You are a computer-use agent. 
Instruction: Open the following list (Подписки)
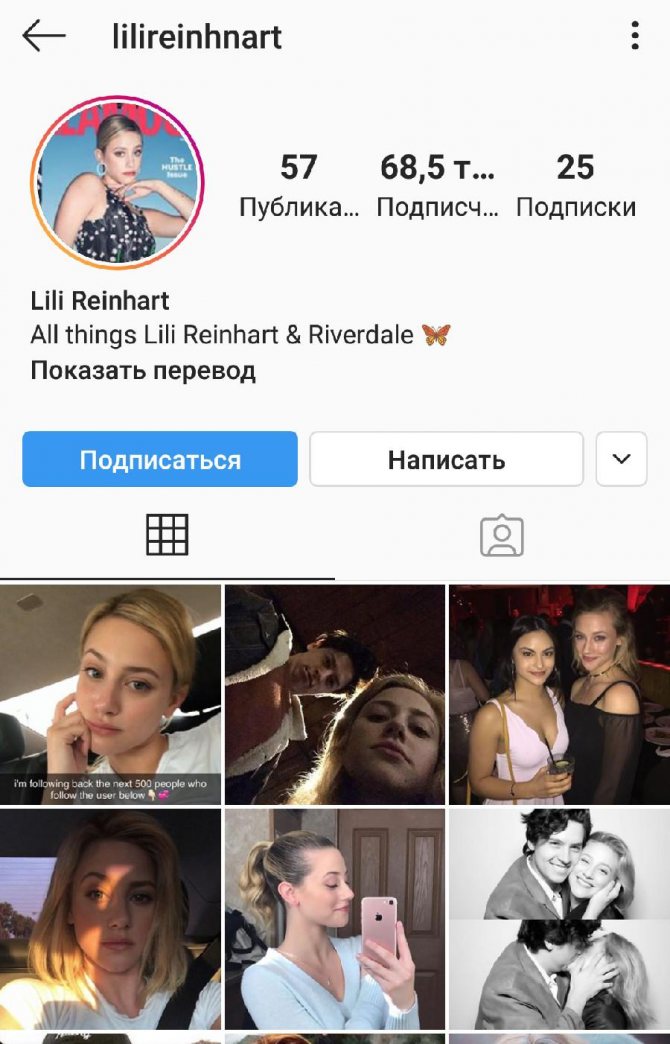[575, 185]
